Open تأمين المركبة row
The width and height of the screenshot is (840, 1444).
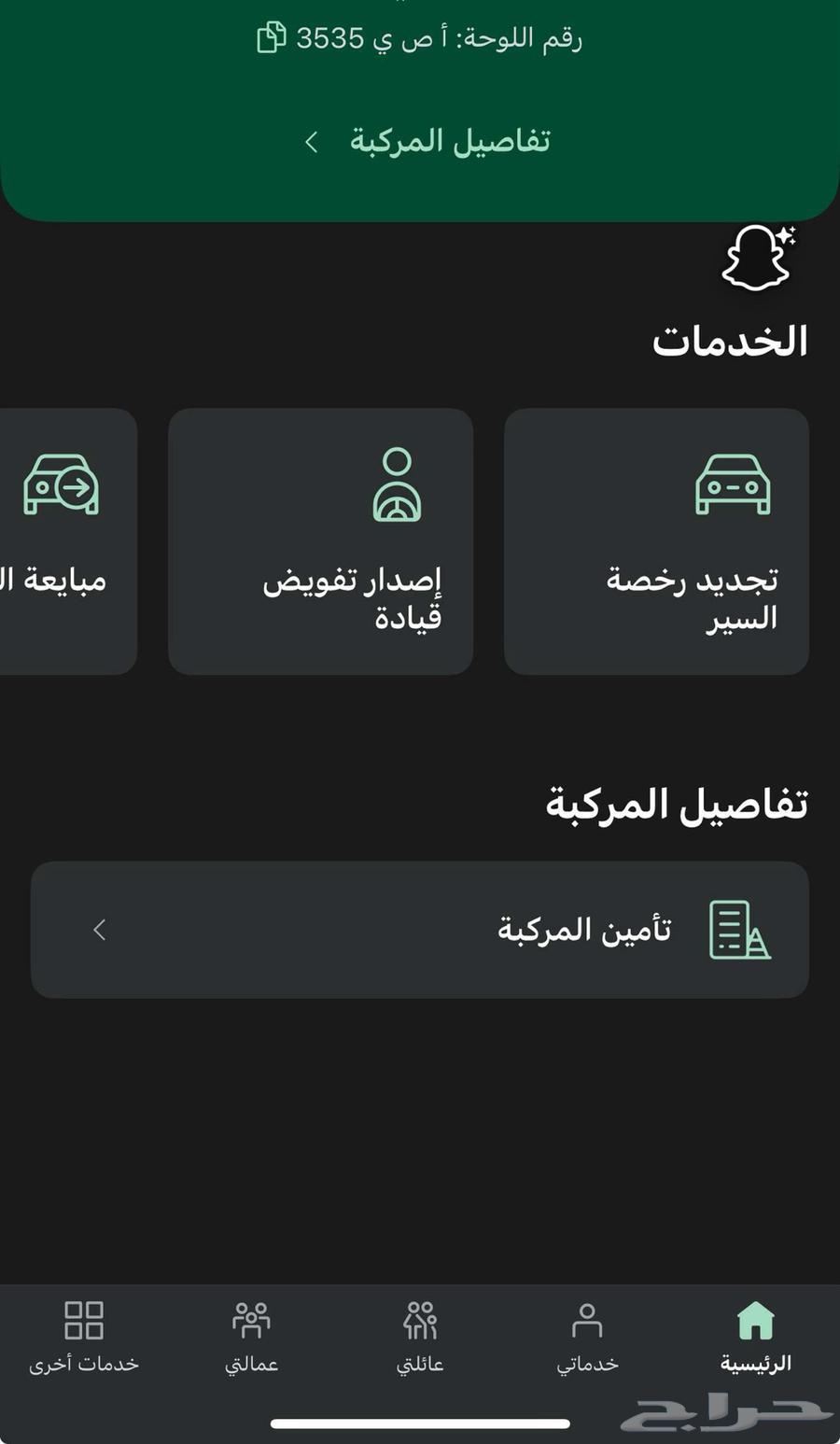coord(420,930)
